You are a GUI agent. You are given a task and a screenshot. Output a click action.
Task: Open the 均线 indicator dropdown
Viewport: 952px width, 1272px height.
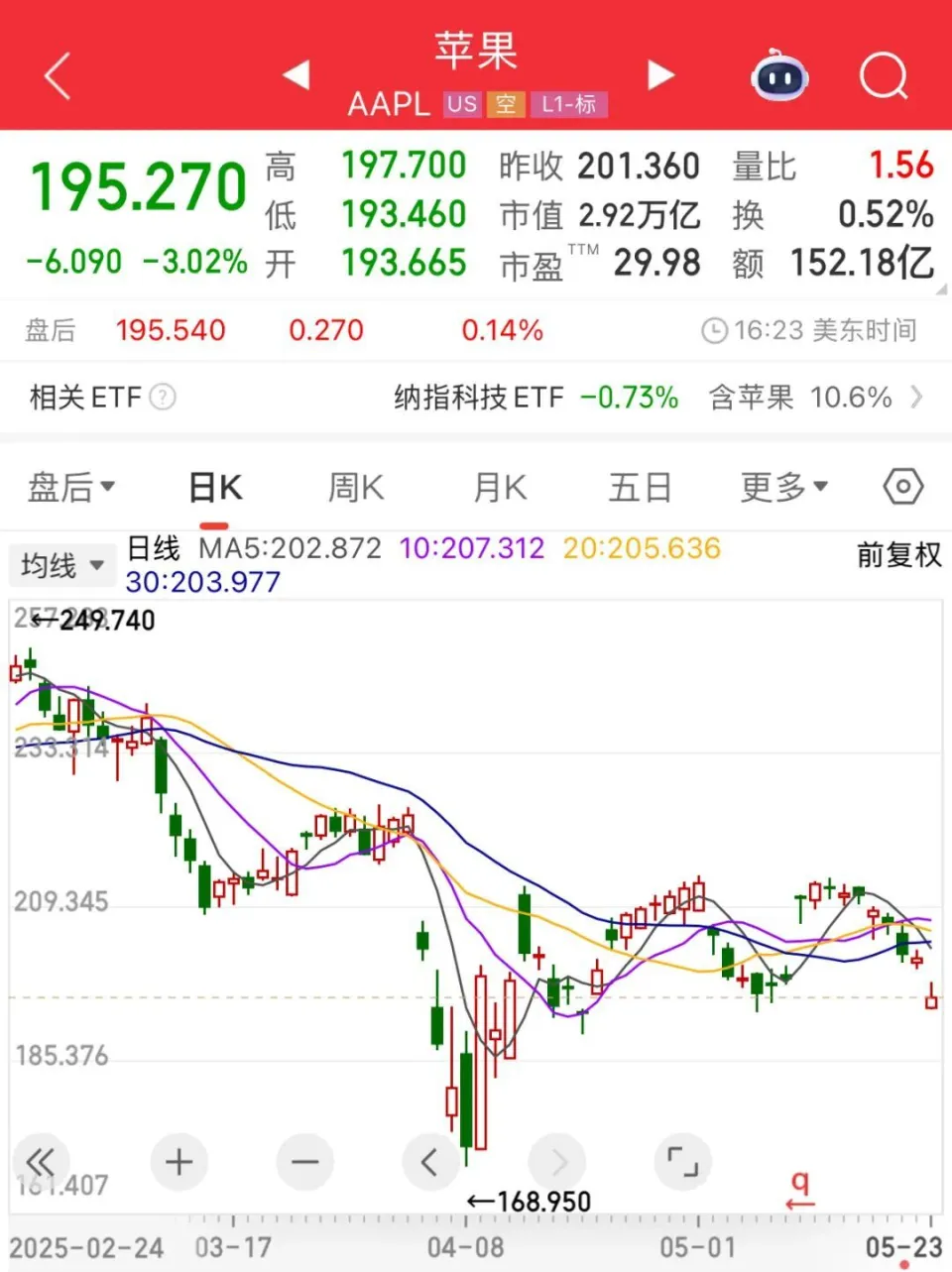coord(62,565)
